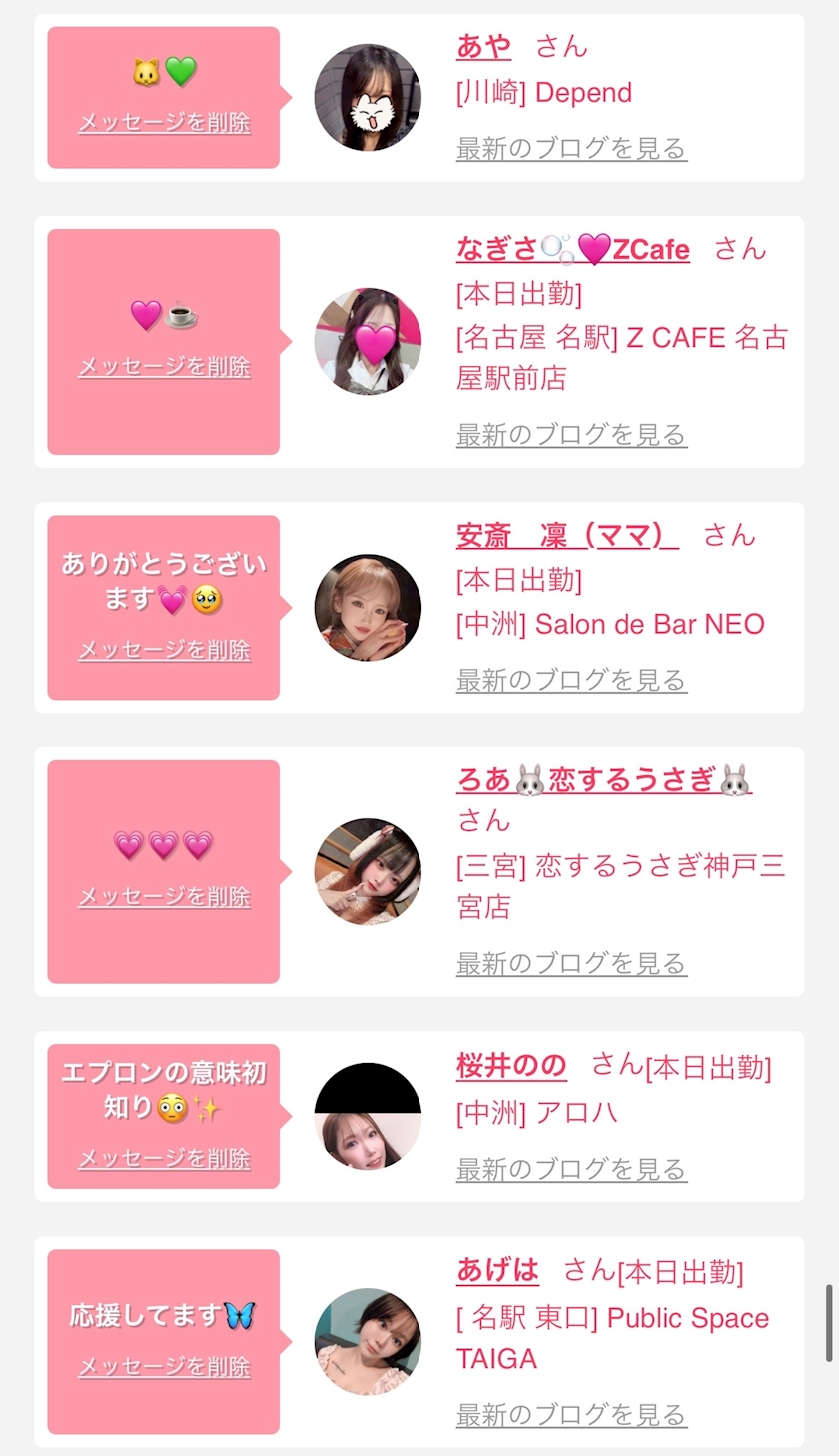Delete the triple hearts message to ろあ
The image size is (839, 1456).
[164, 897]
